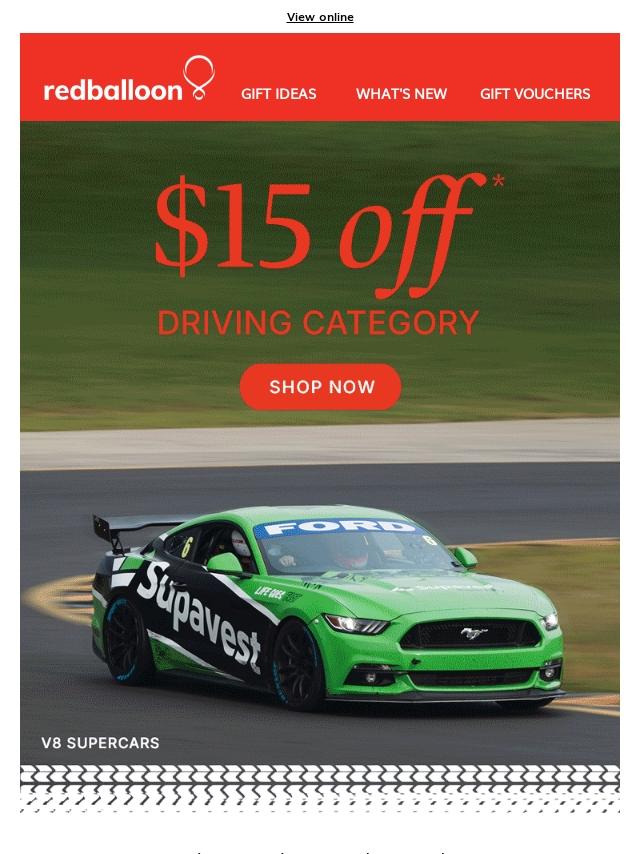Open the View online link

pyautogui.click(x=320, y=17)
